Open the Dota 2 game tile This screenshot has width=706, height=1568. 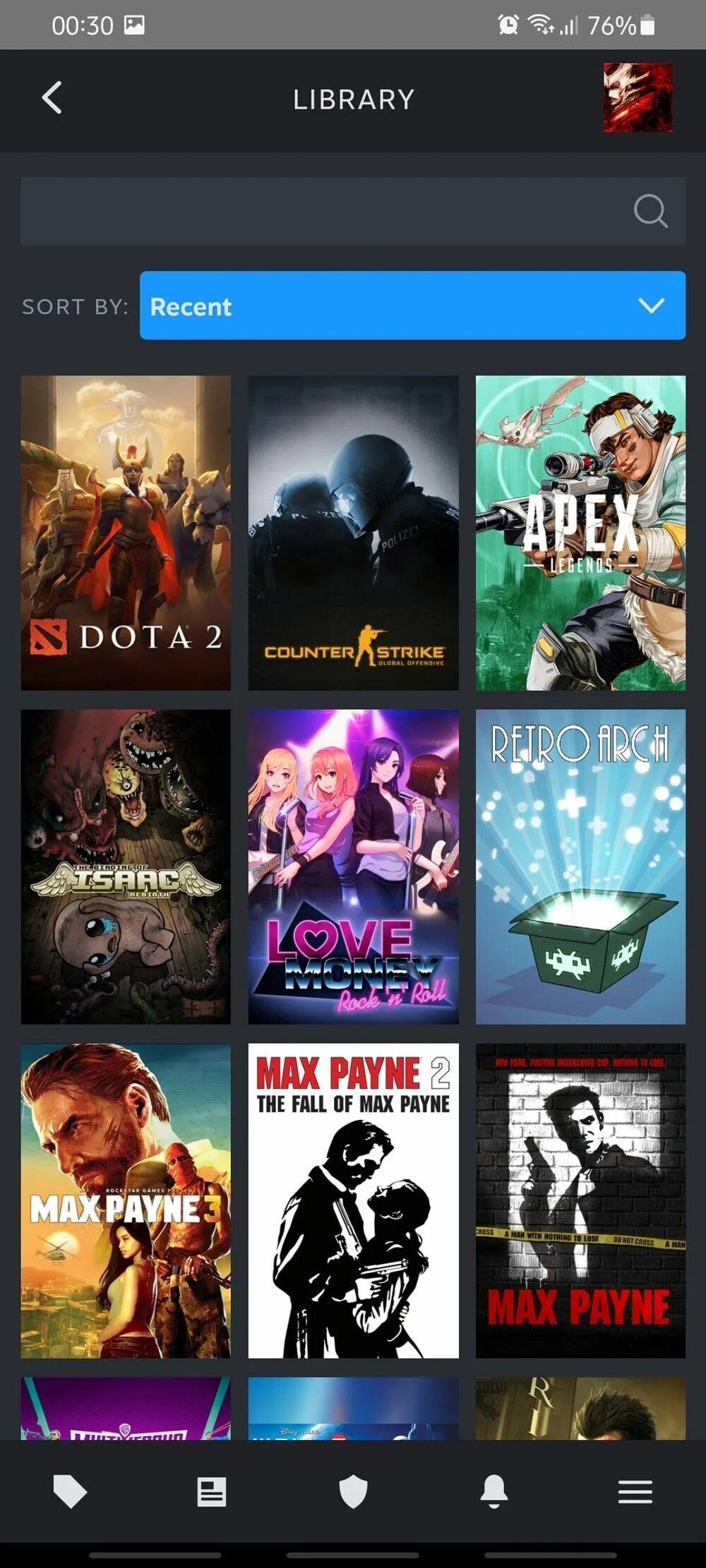[x=126, y=533]
